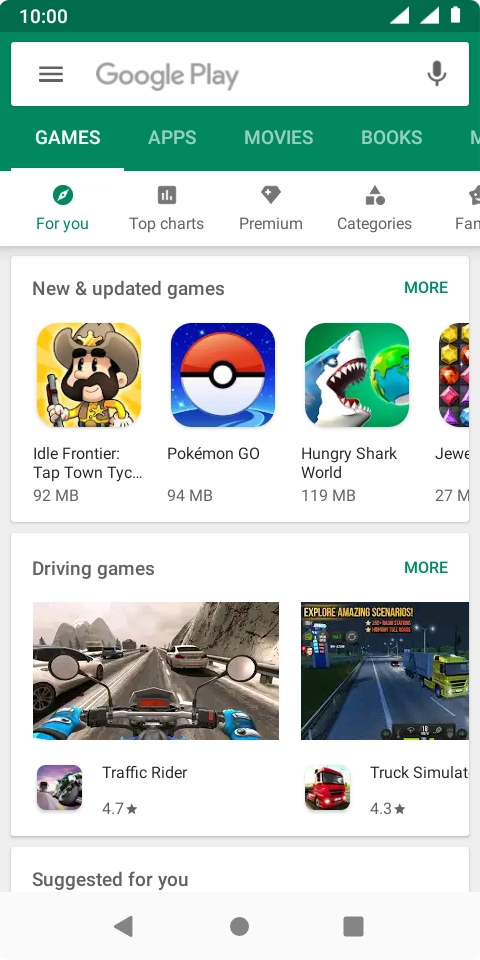The width and height of the screenshot is (480, 960).
Task: Open recent apps with the square button
Action: 353,926
